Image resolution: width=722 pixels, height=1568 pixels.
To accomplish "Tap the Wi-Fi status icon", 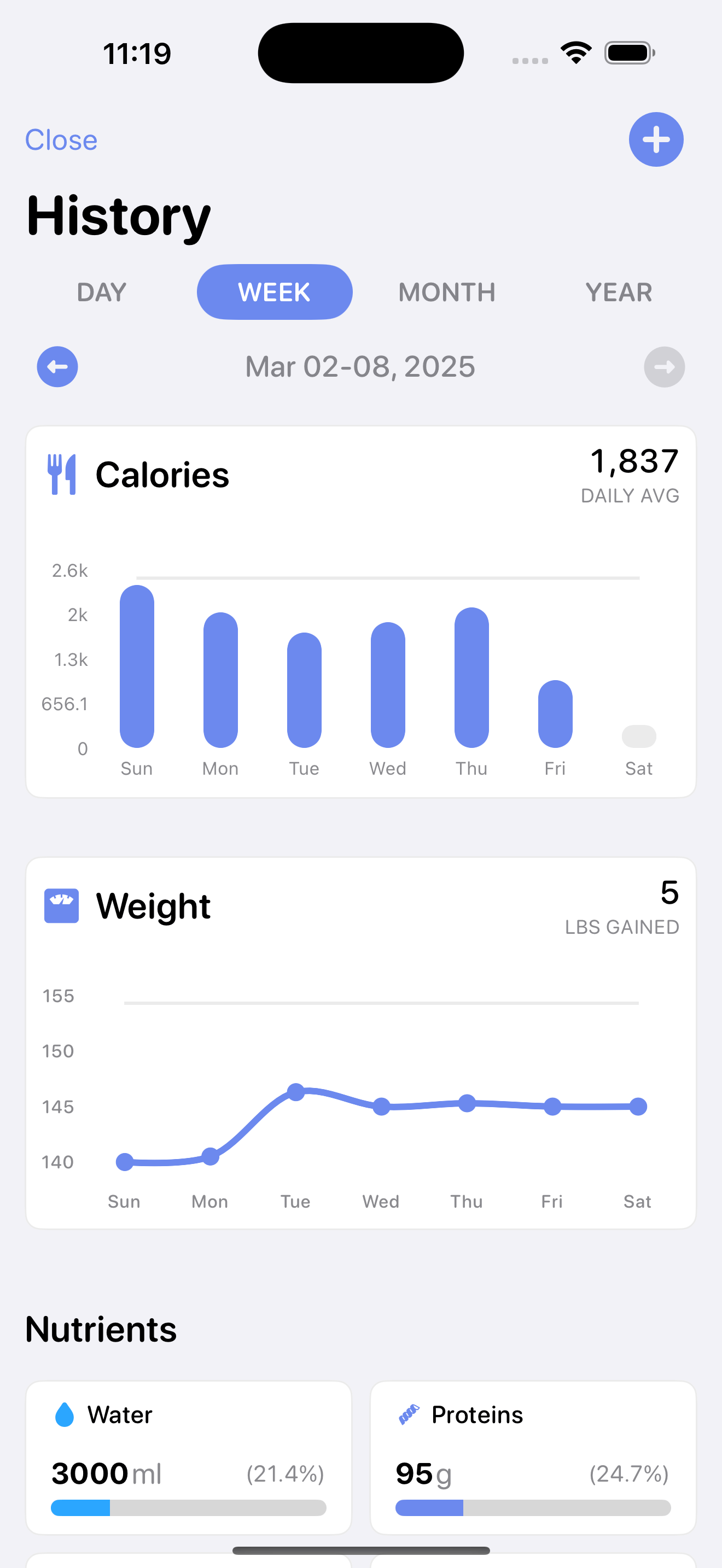I will 575,53.
